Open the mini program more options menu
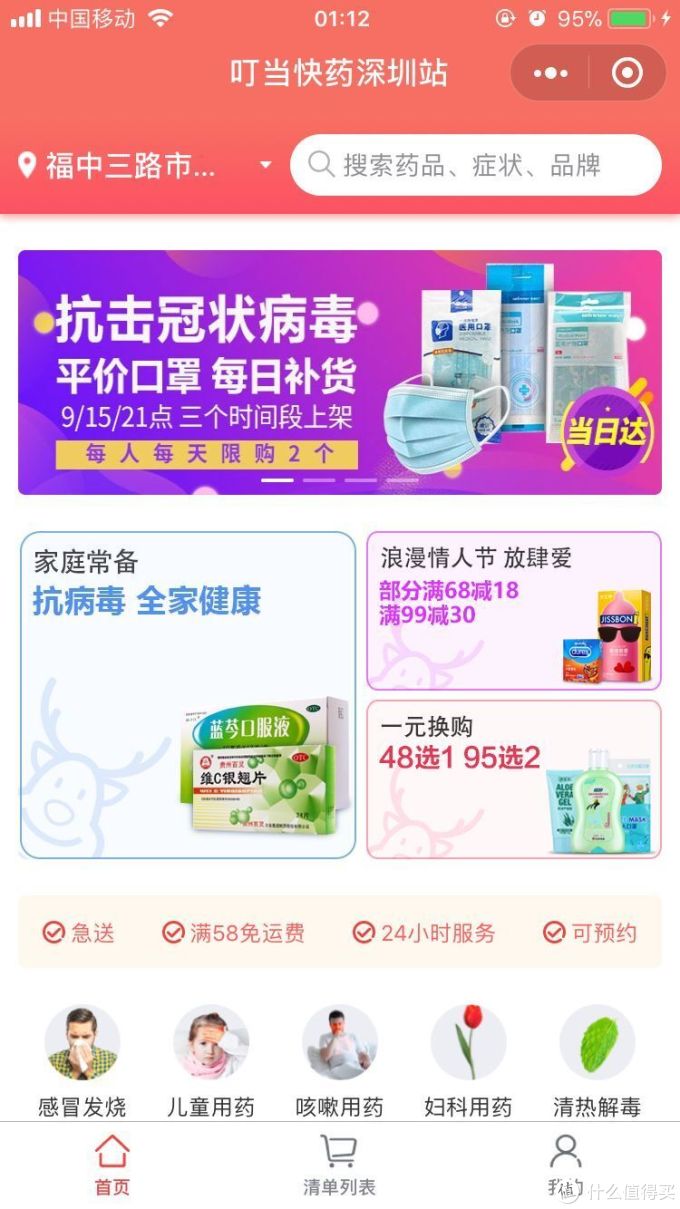 pos(550,73)
